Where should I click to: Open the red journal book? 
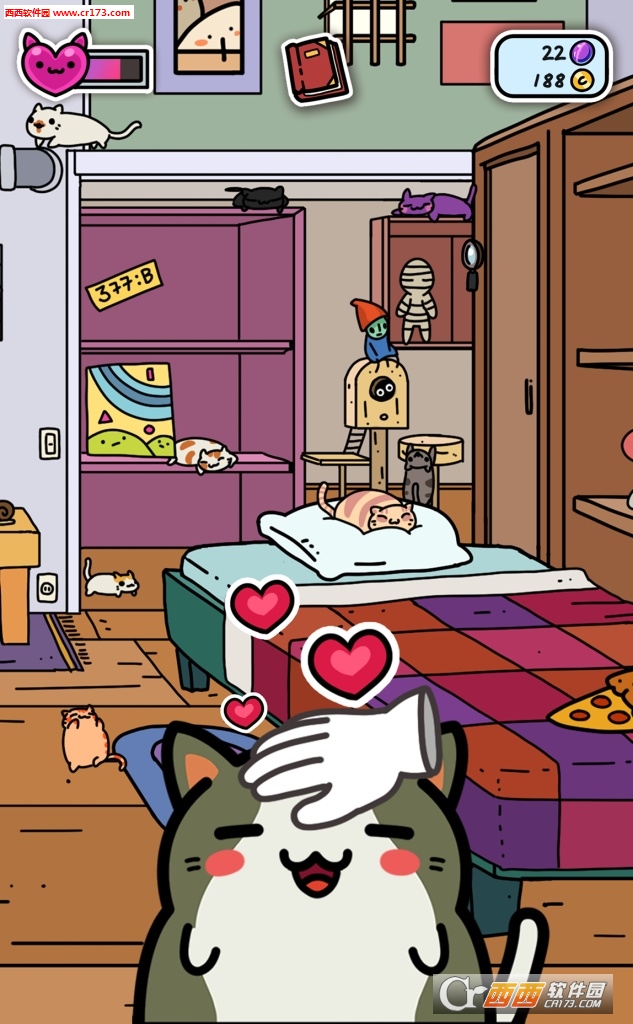pyautogui.click(x=316, y=69)
